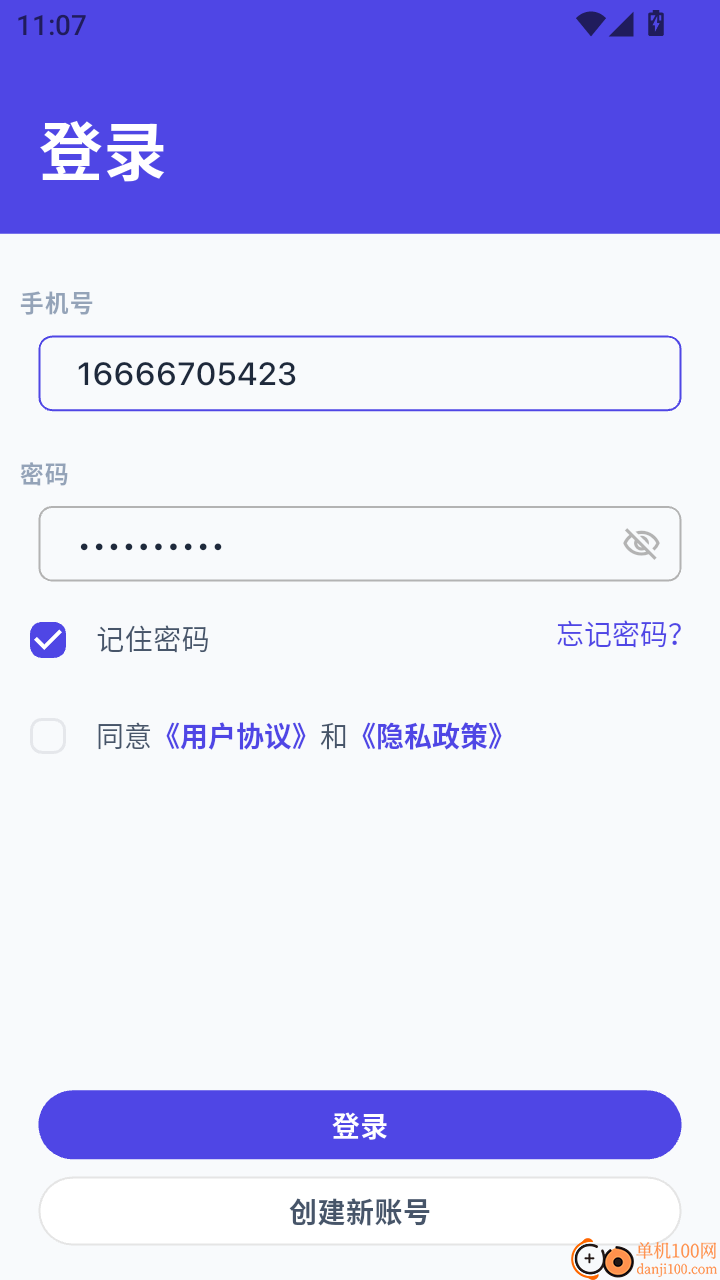Open the 《用户协议》 user agreement link
Screen dimensions: 720x1280
tap(238, 736)
